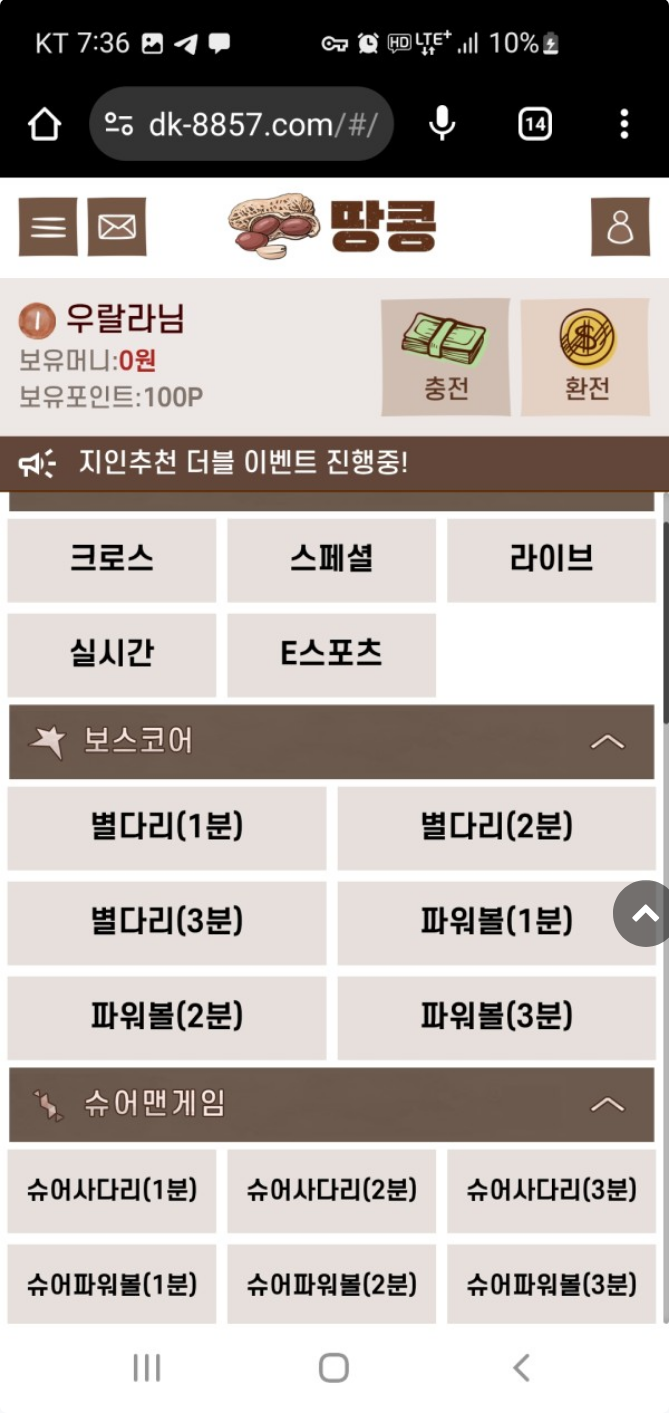Tap the browser address bar
Viewport: 669px width, 1413px height.
[x=262, y=124]
